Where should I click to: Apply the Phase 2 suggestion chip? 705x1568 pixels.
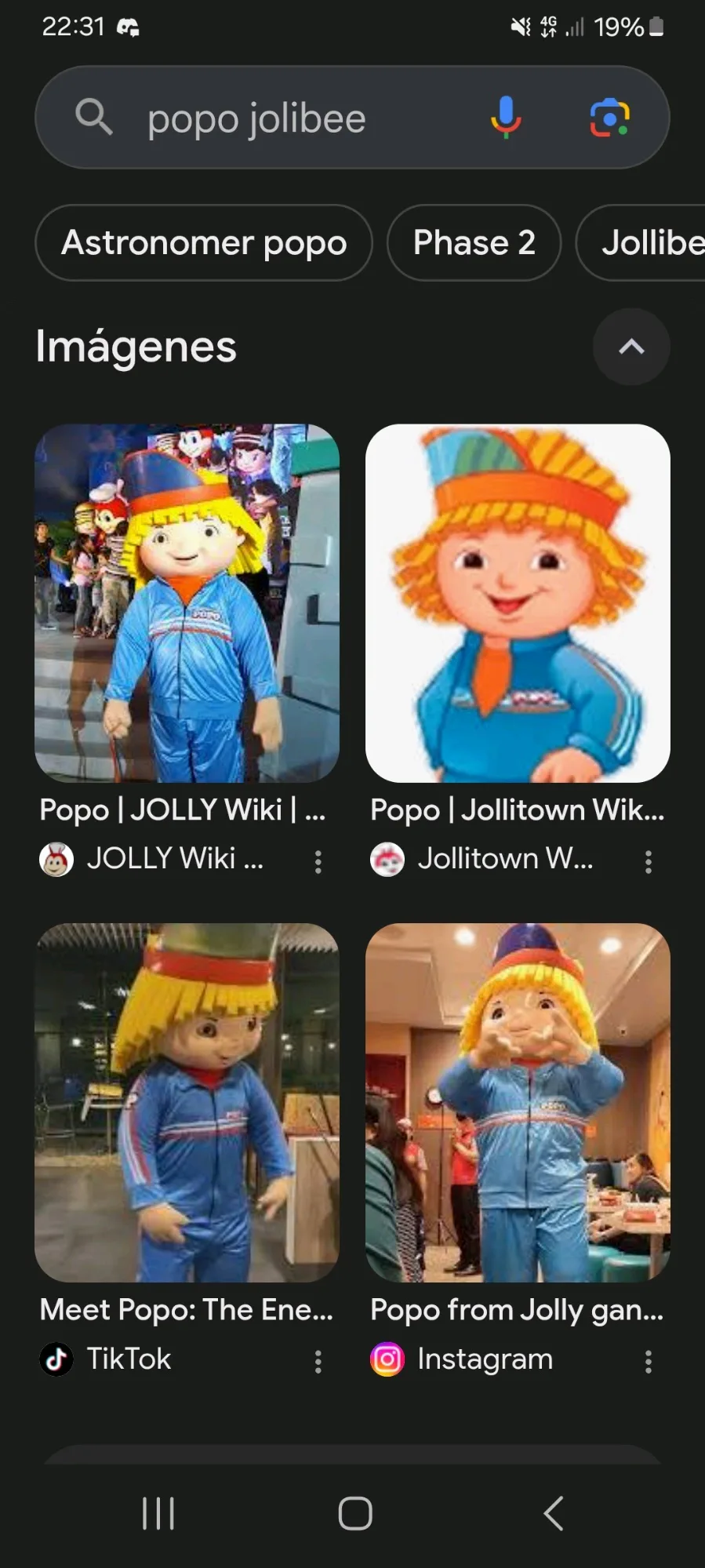click(x=474, y=243)
